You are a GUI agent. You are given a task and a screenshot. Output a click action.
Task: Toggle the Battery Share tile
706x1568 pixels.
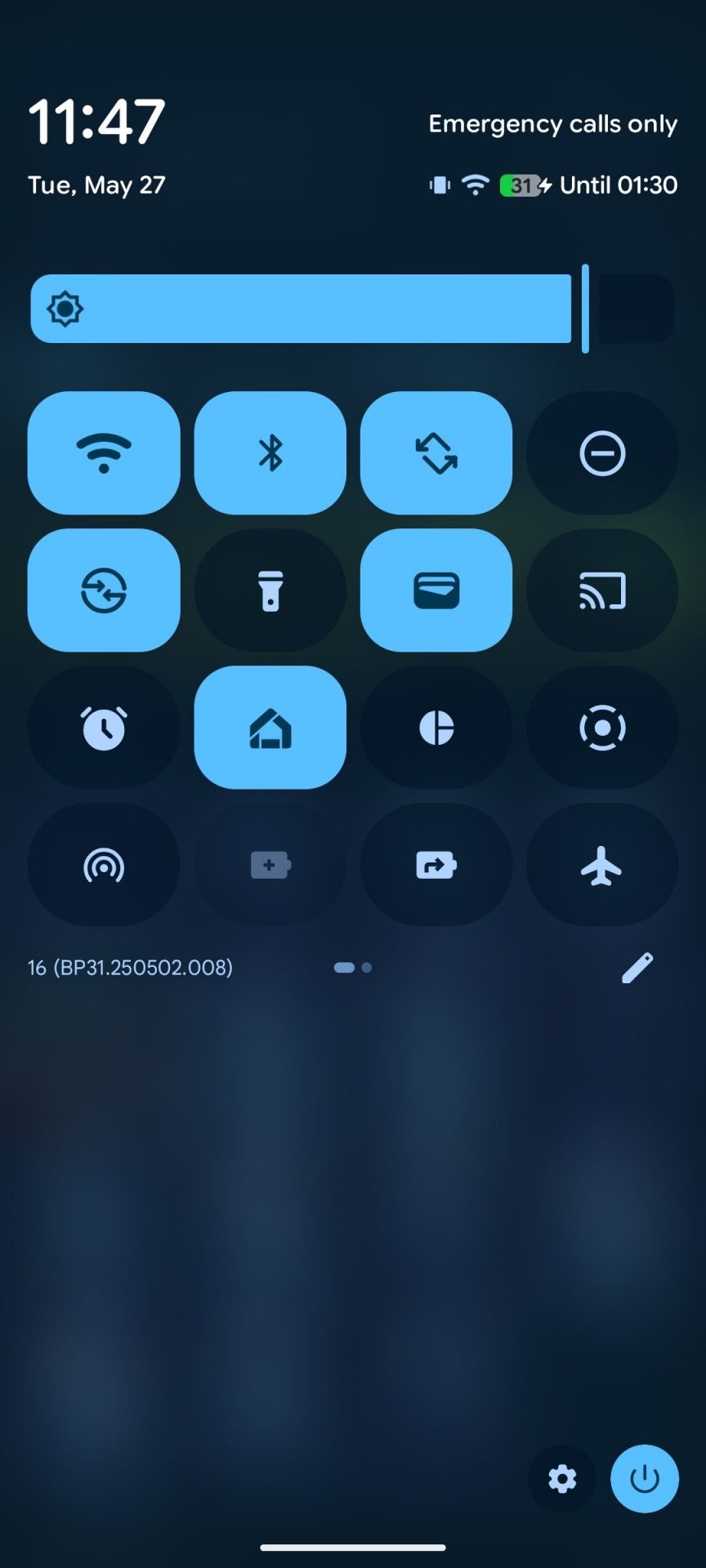point(436,865)
